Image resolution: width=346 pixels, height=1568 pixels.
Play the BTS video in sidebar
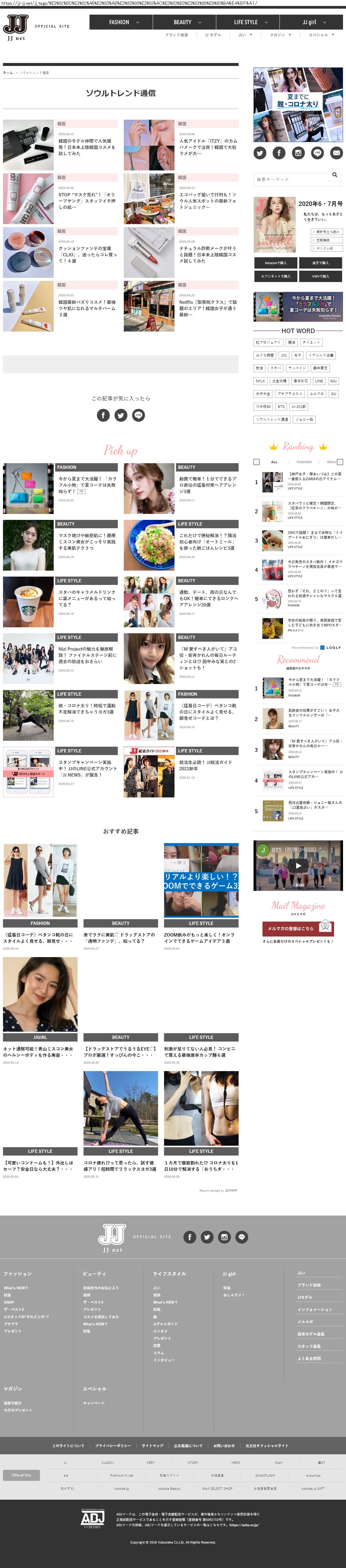298,865
